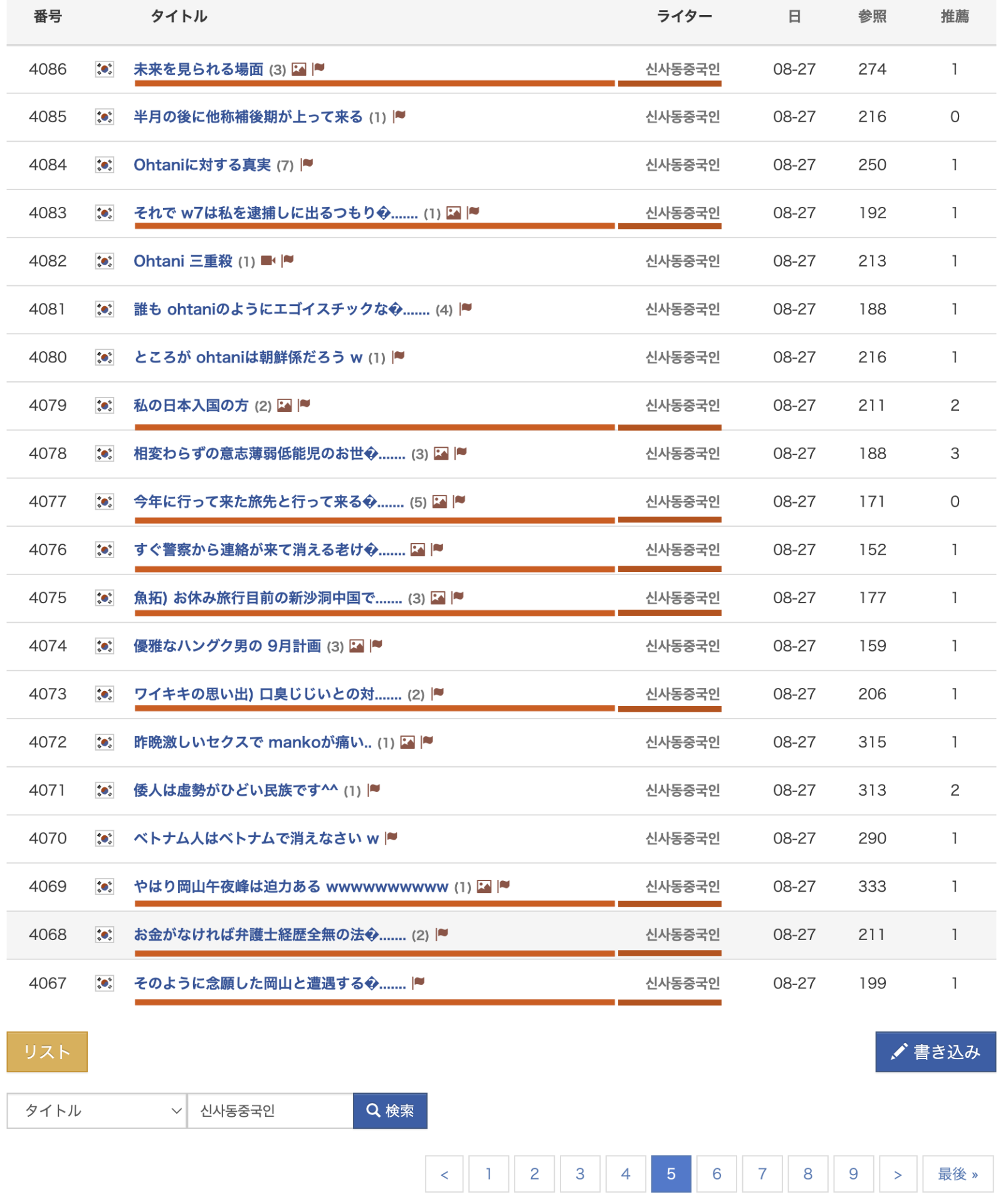The width and height of the screenshot is (1003, 1204).
Task: Jump to the last page via 最後 »
Action: pos(957,1174)
